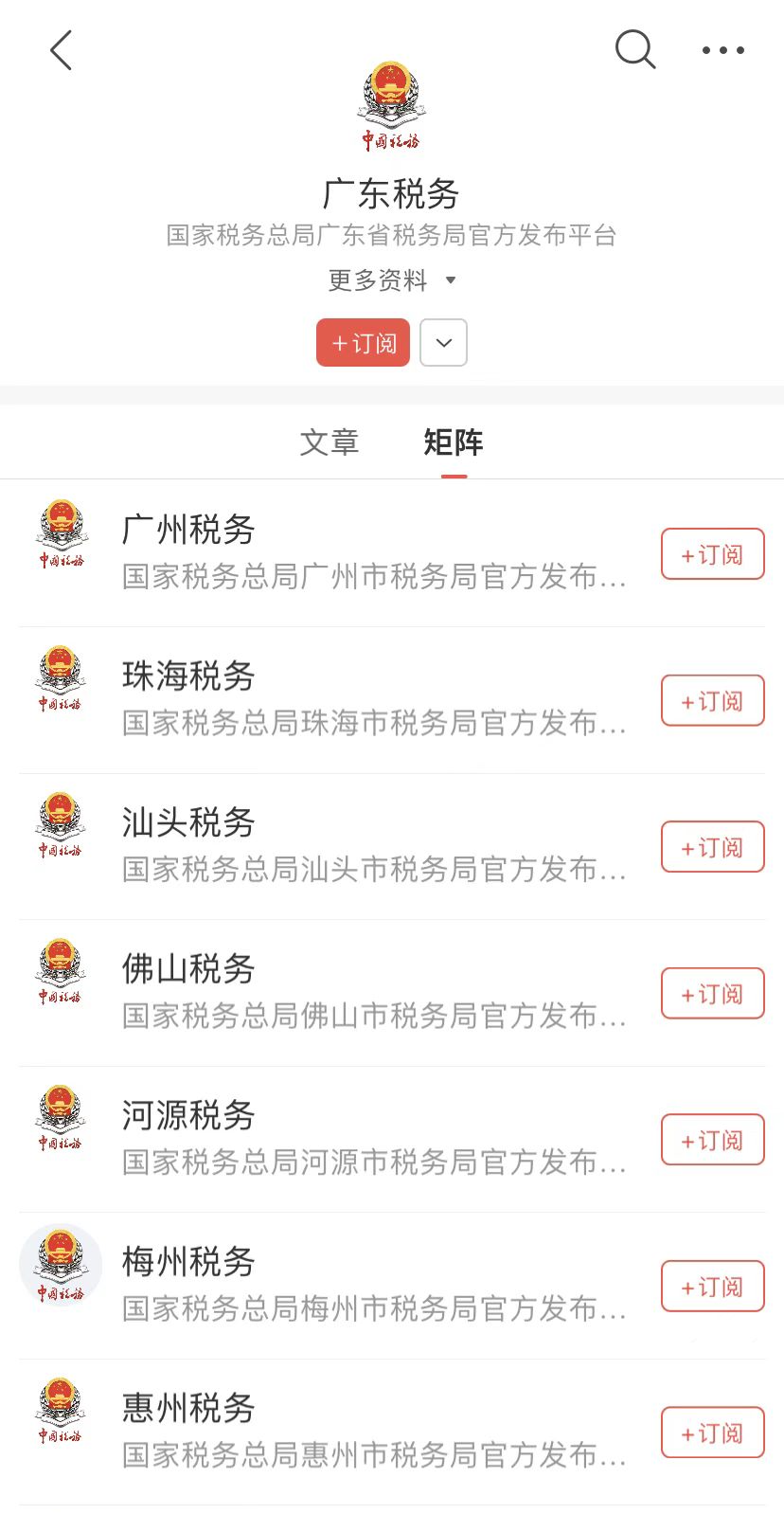Open the three-dot overflow menu
Screen dimensions: 784x1514
(x=722, y=50)
